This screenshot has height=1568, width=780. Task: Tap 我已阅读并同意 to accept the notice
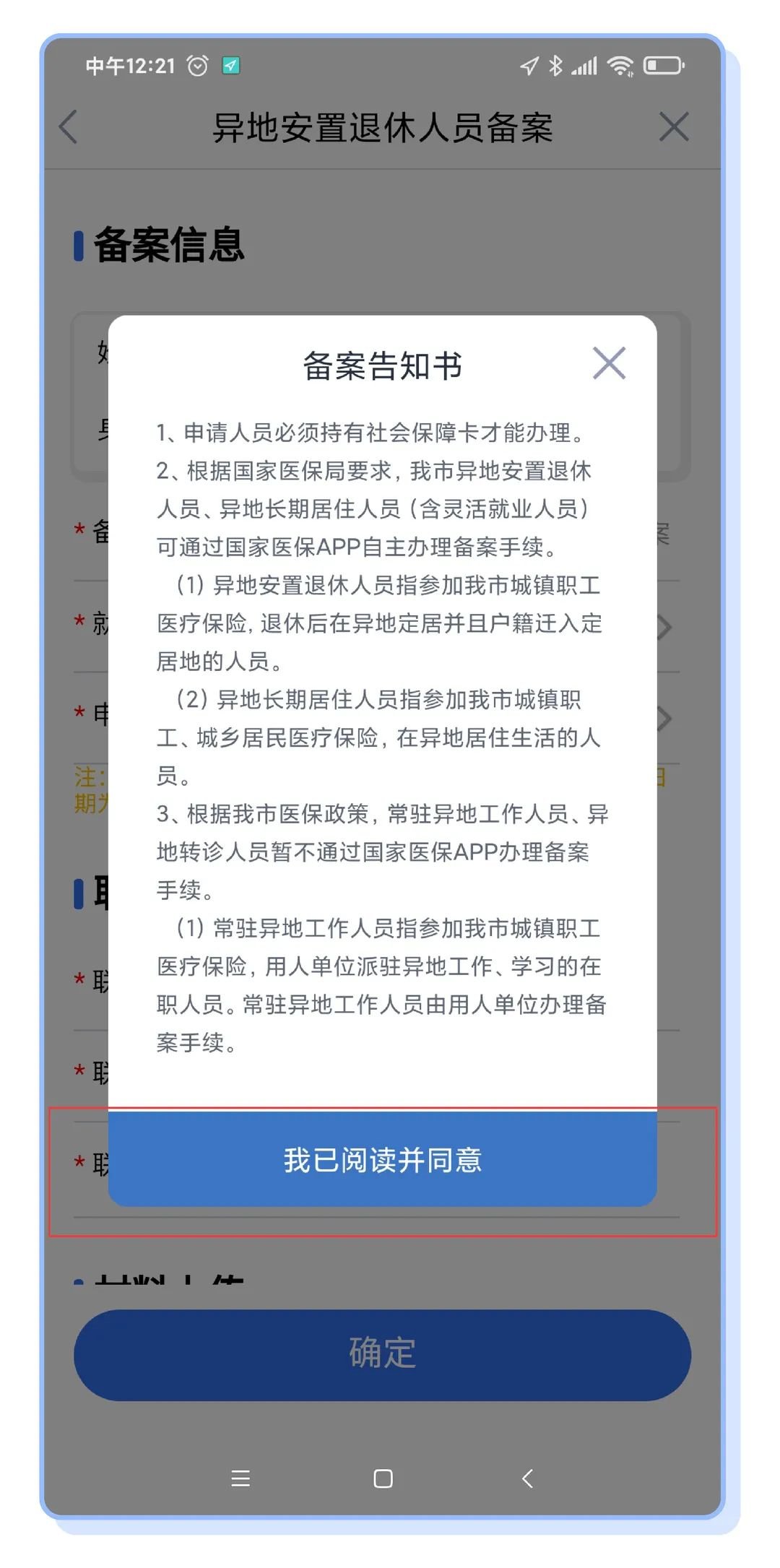point(382,1160)
